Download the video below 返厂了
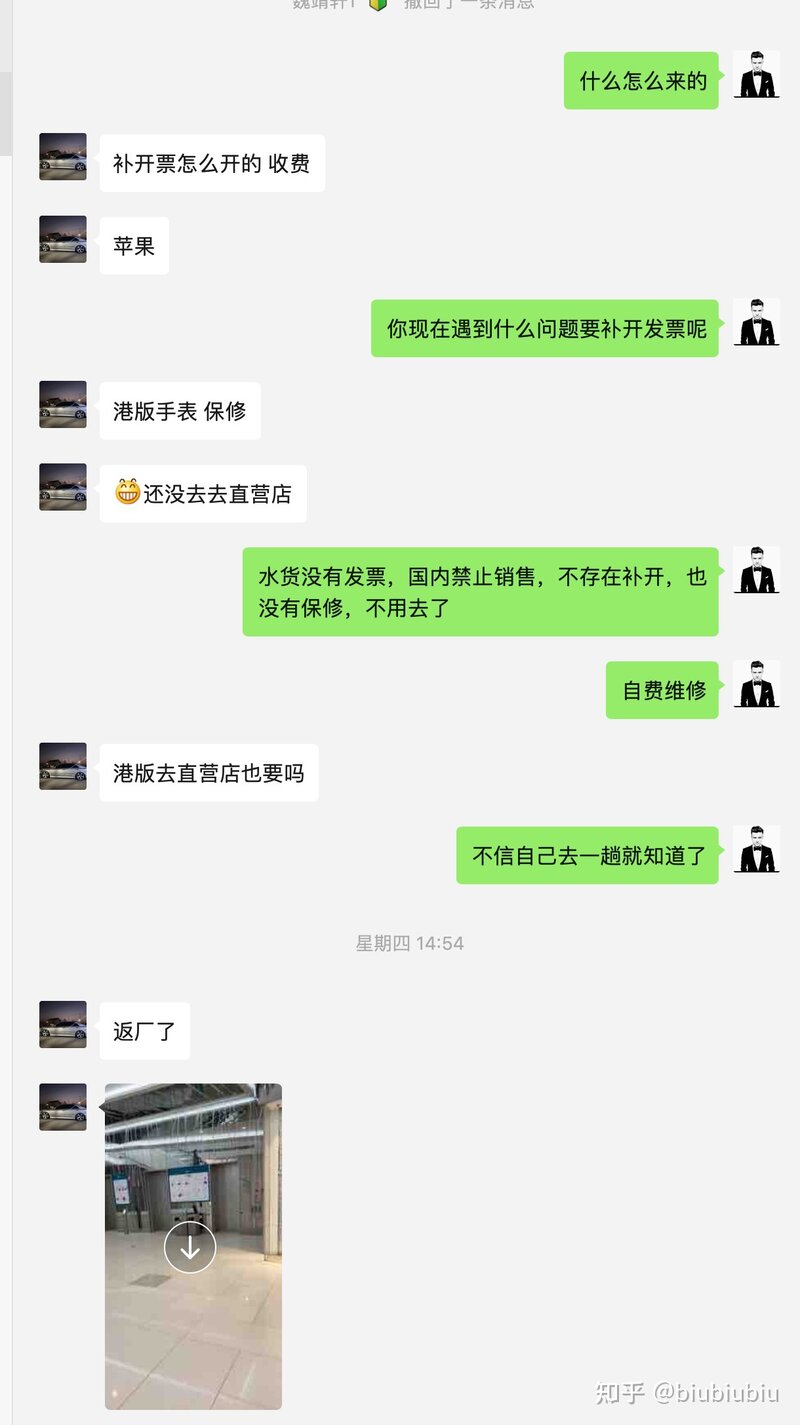This screenshot has height=1425, width=800. (190, 1247)
